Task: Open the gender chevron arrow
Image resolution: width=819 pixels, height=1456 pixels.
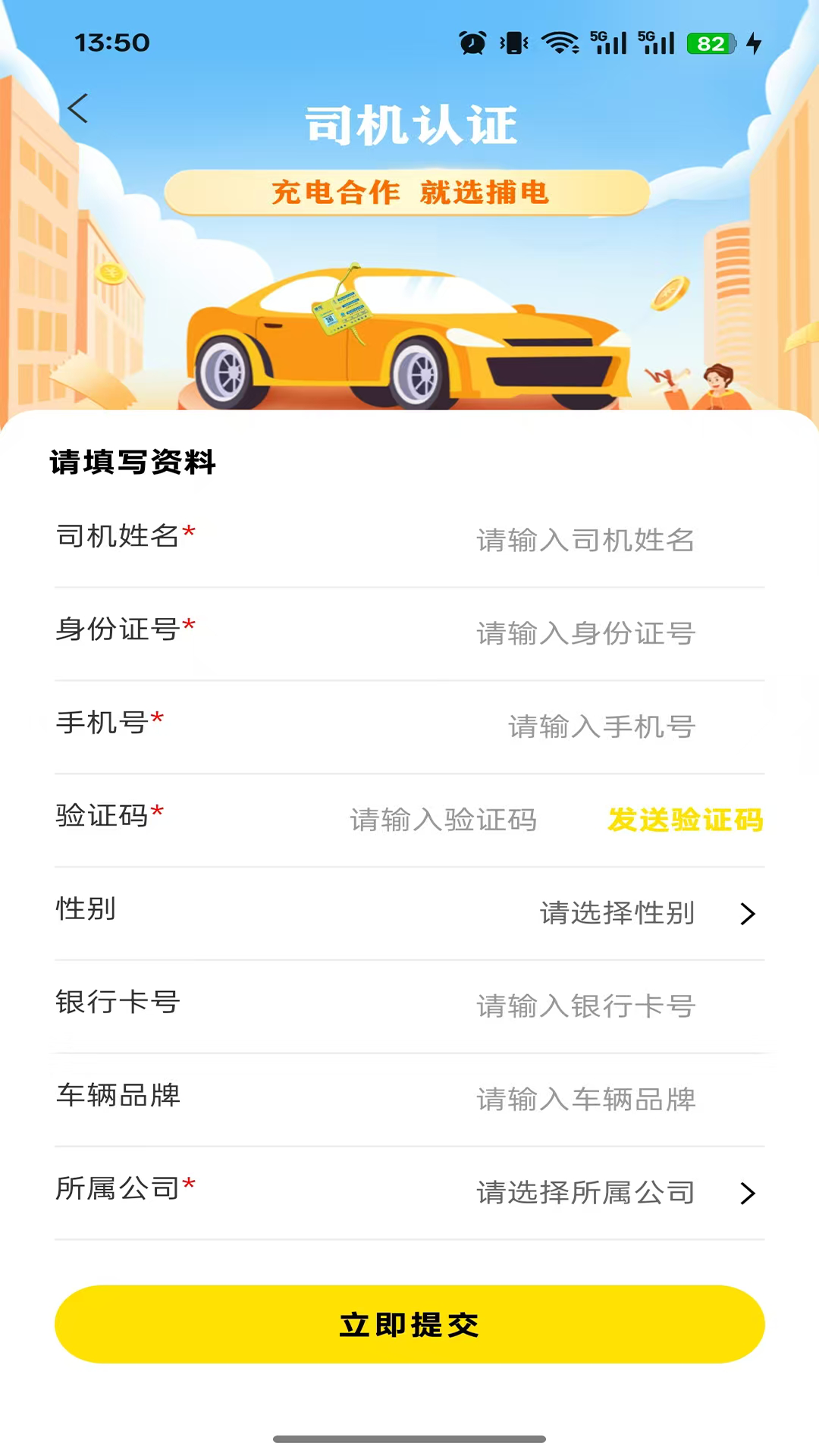Action: pos(748,915)
